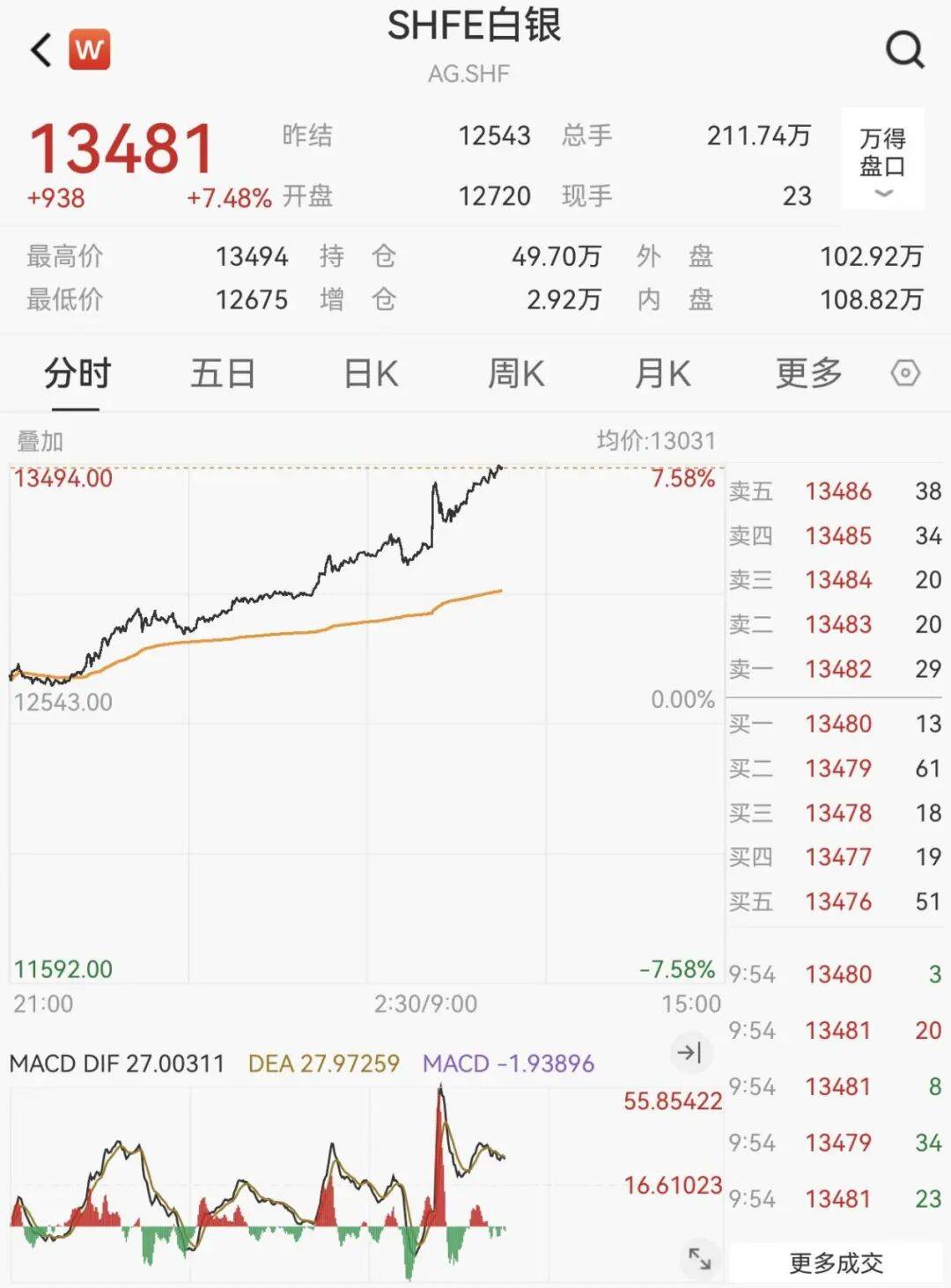Expand 更多成交 to see more trades
The height and width of the screenshot is (1288, 951).
835,1261
